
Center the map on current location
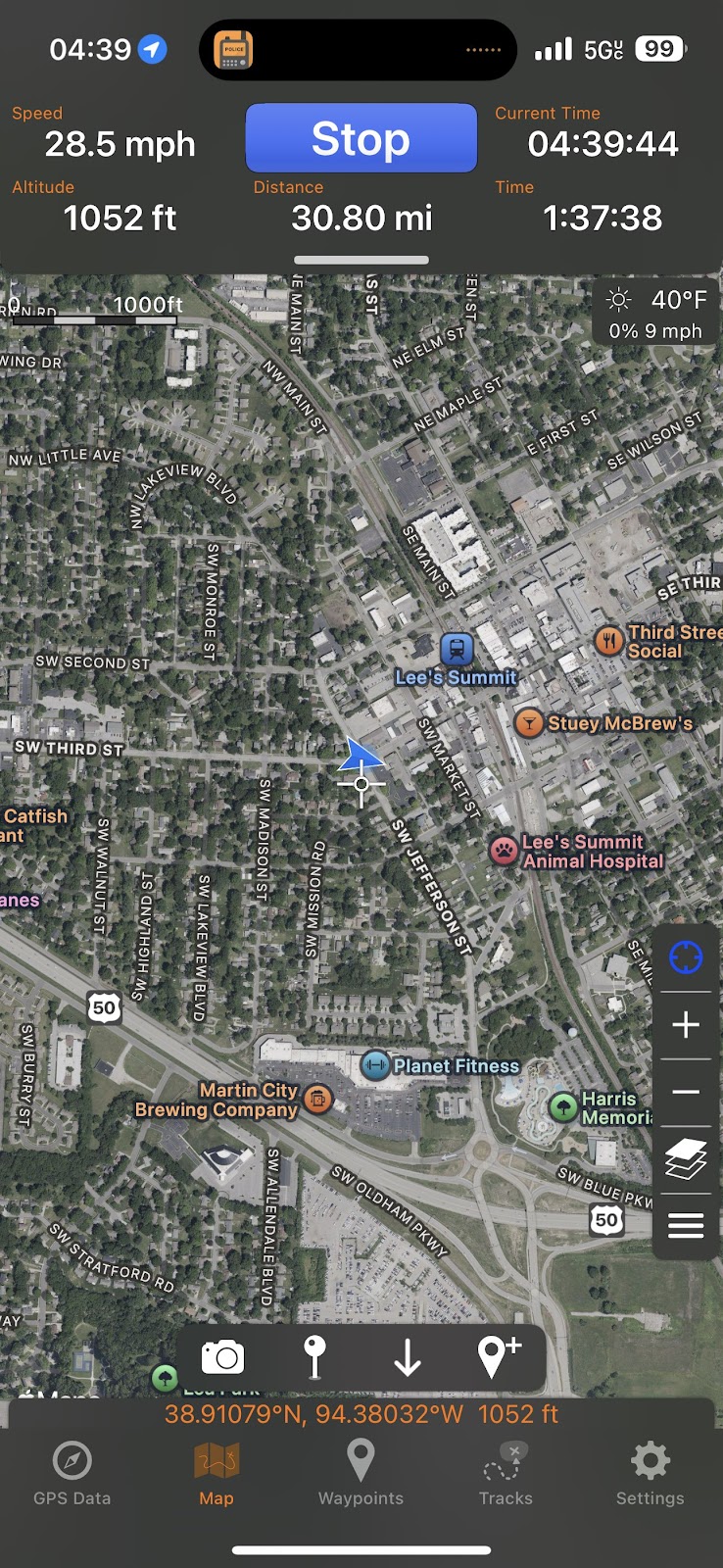point(686,956)
